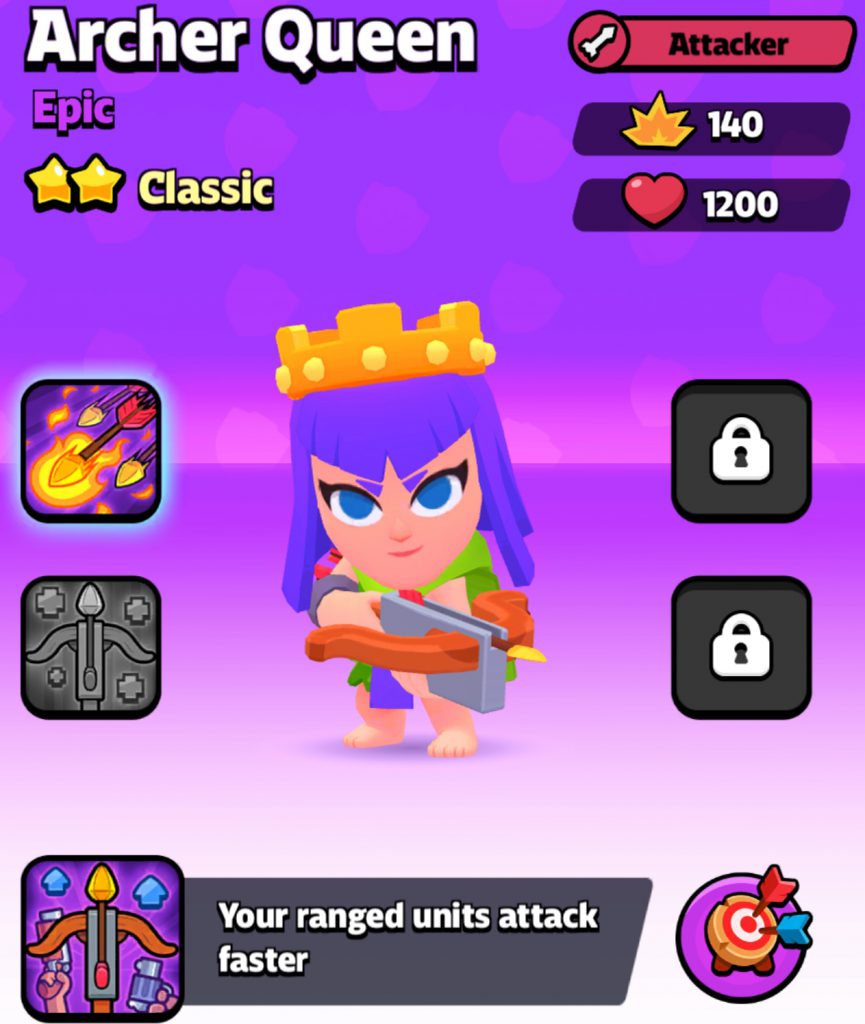Screen dimensions: 865x1024
Task: Tap the ranged units attack faster icon
Action: tap(102, 938)
